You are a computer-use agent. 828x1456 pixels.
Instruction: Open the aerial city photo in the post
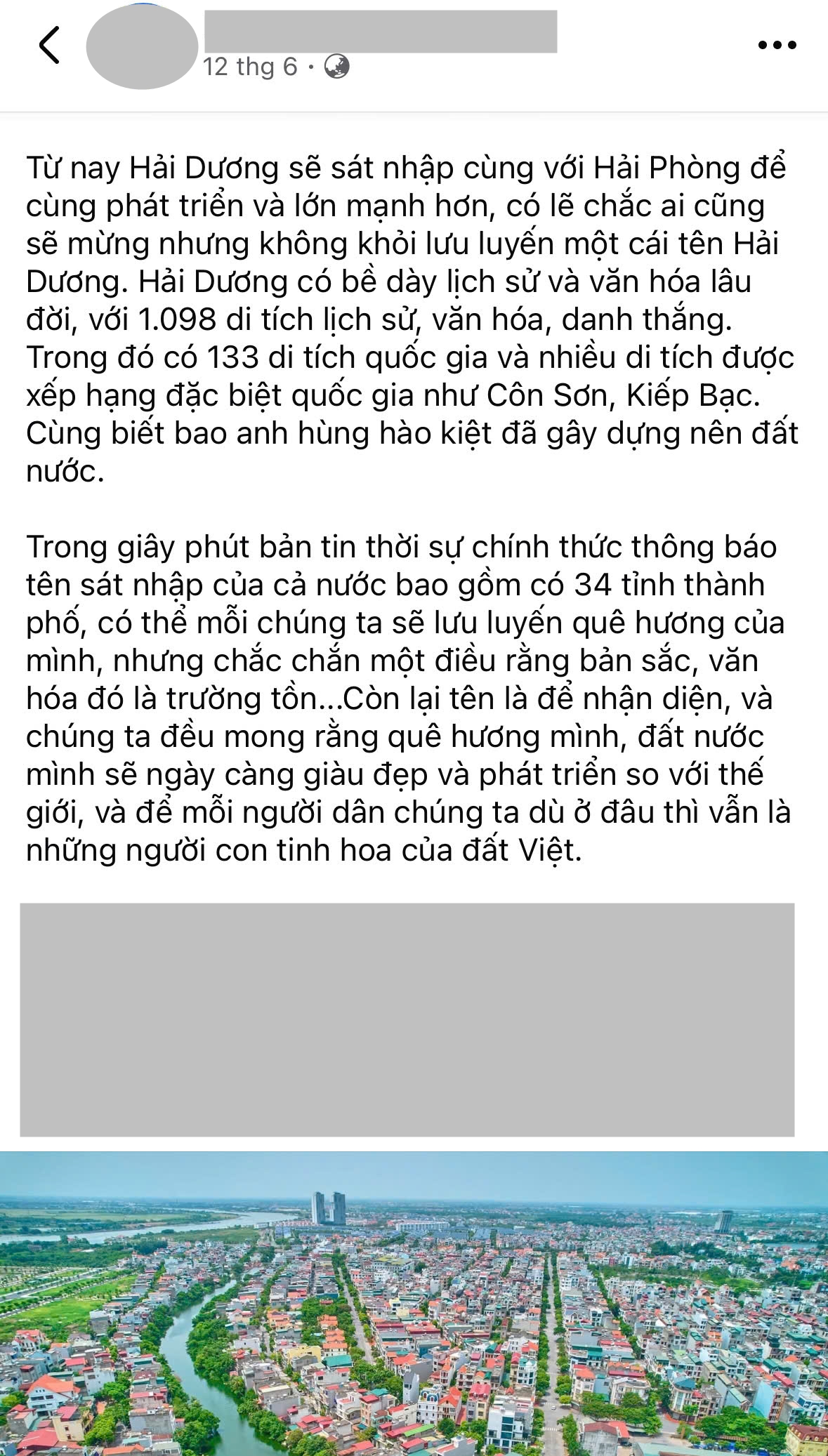pos(414,1304)
